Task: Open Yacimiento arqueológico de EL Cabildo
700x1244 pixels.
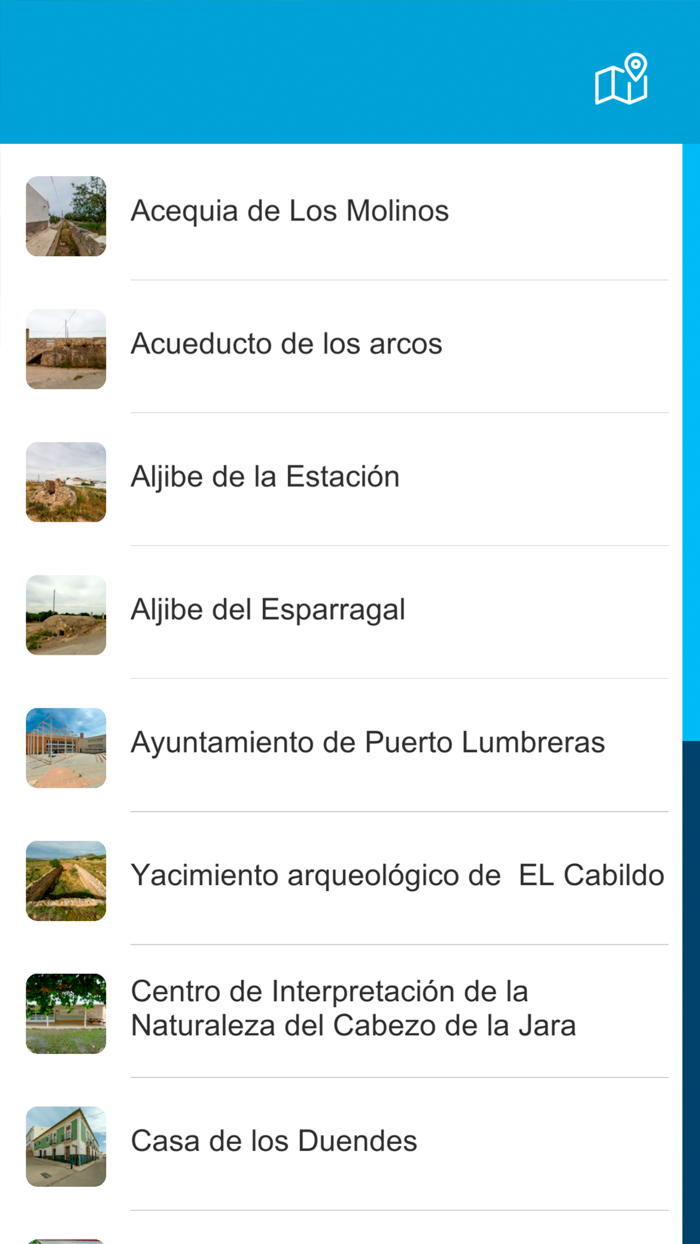Action: point(397,877)
